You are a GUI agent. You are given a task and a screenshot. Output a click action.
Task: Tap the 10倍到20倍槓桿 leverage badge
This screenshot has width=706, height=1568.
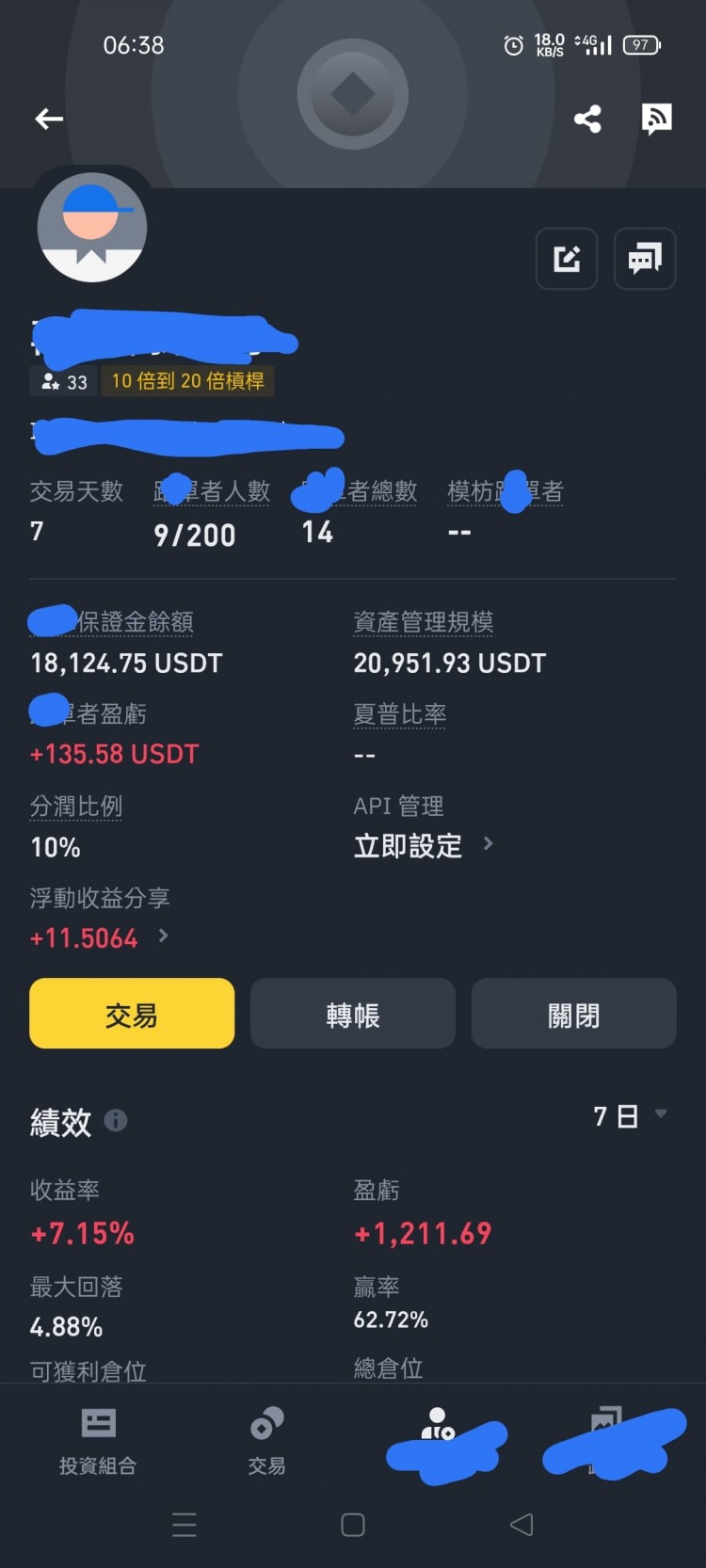coord(187,381)
